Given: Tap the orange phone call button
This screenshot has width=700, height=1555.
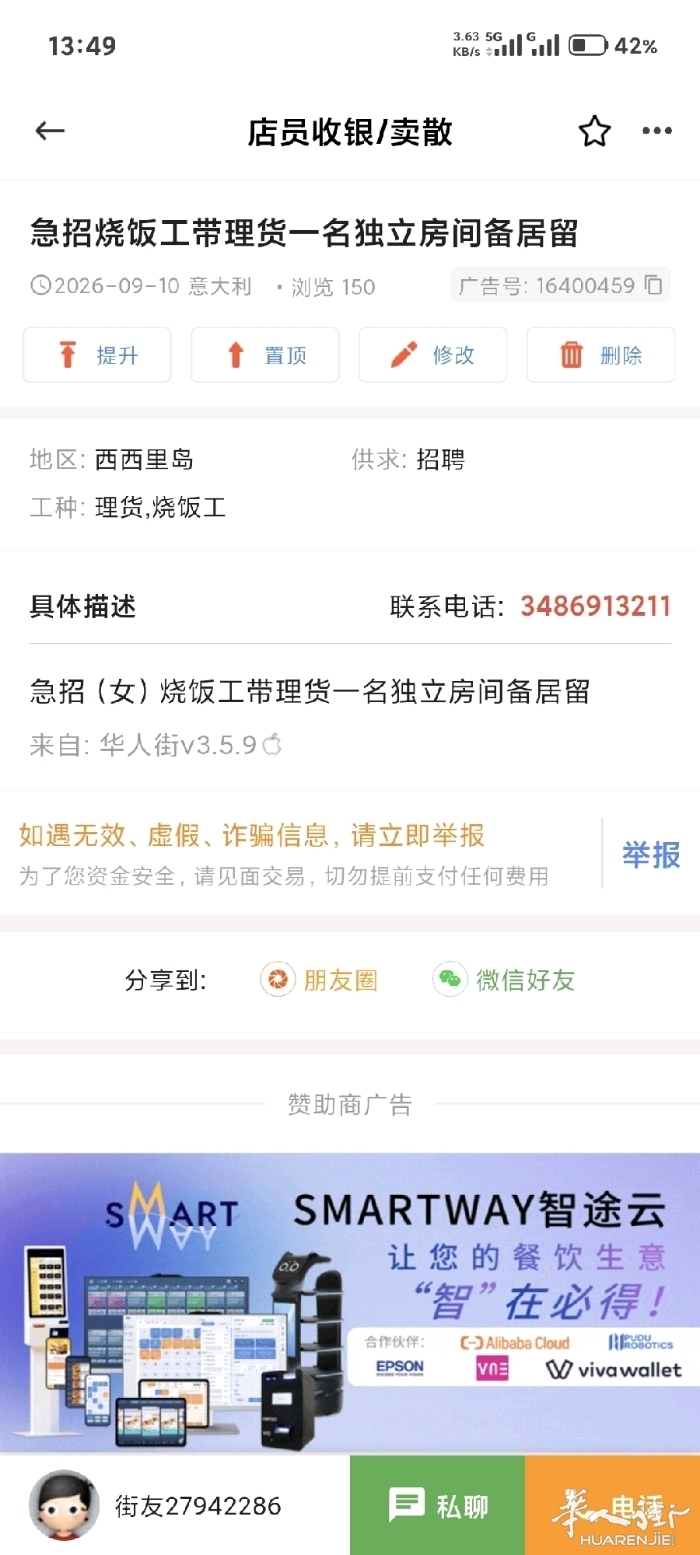Looking at the screenshot, I should pyautogui.click(x=612, y=1505).
